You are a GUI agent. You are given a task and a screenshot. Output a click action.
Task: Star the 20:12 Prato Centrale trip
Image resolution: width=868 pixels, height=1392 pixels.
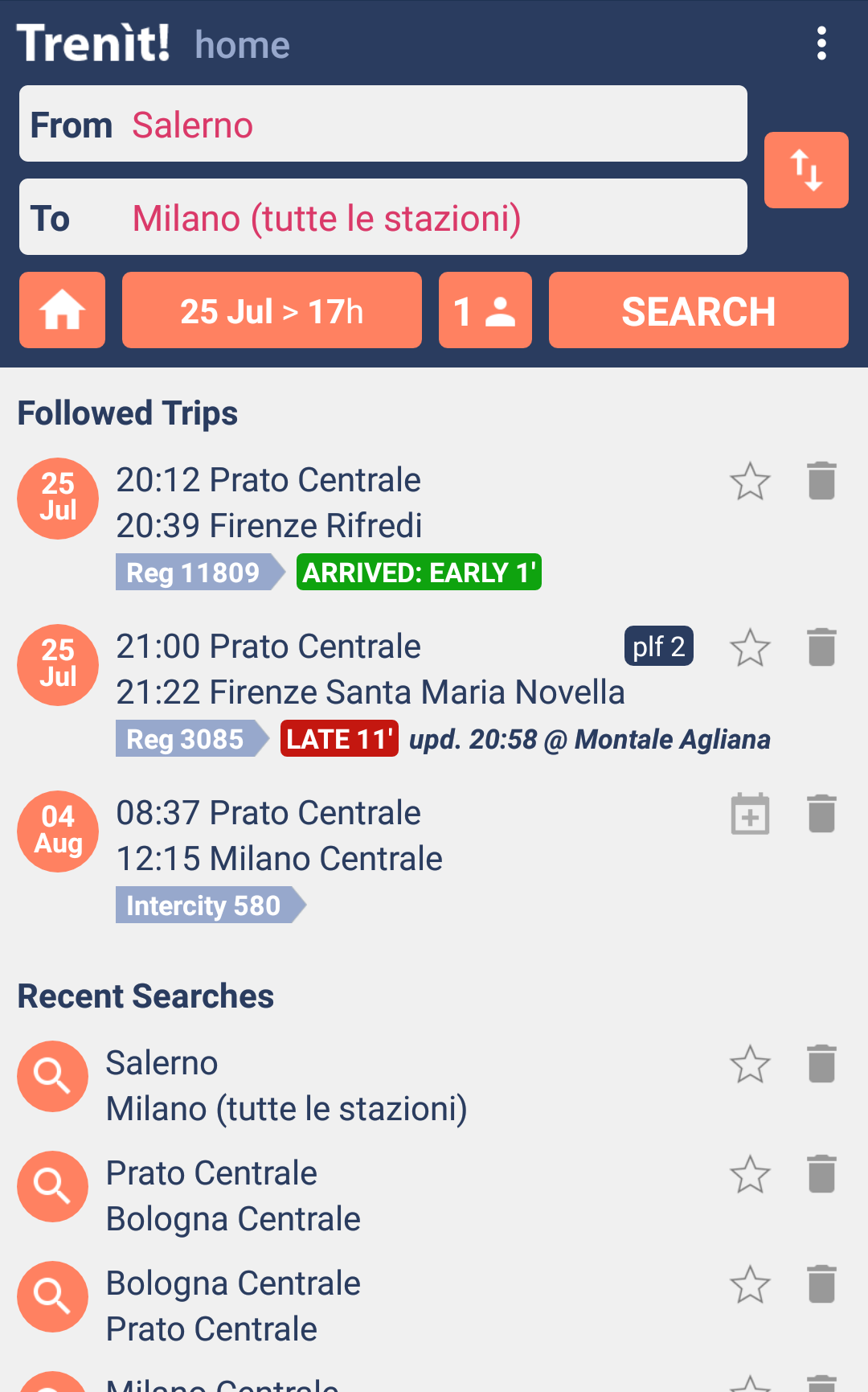coord(750,482)
